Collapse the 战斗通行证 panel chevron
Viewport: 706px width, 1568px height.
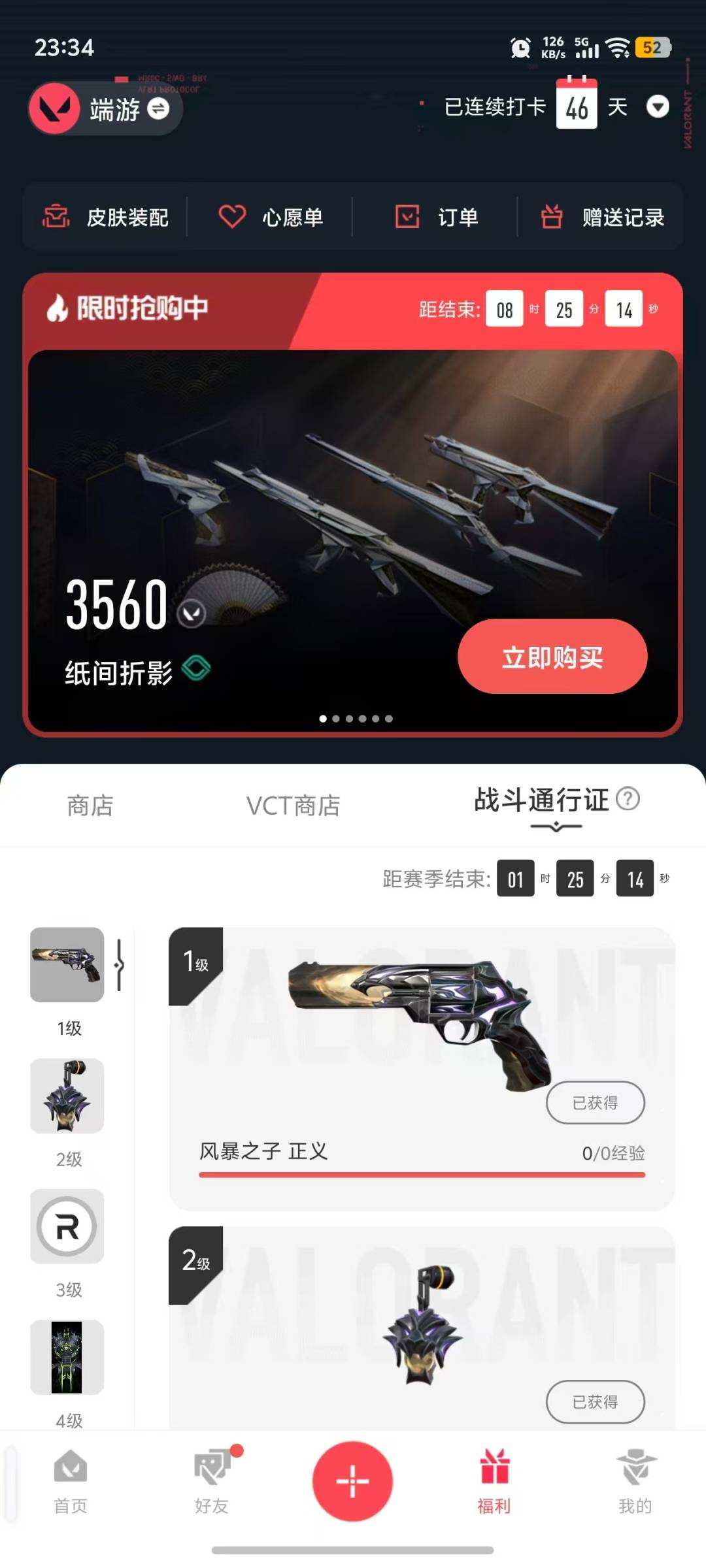click(x=556, y=828)
